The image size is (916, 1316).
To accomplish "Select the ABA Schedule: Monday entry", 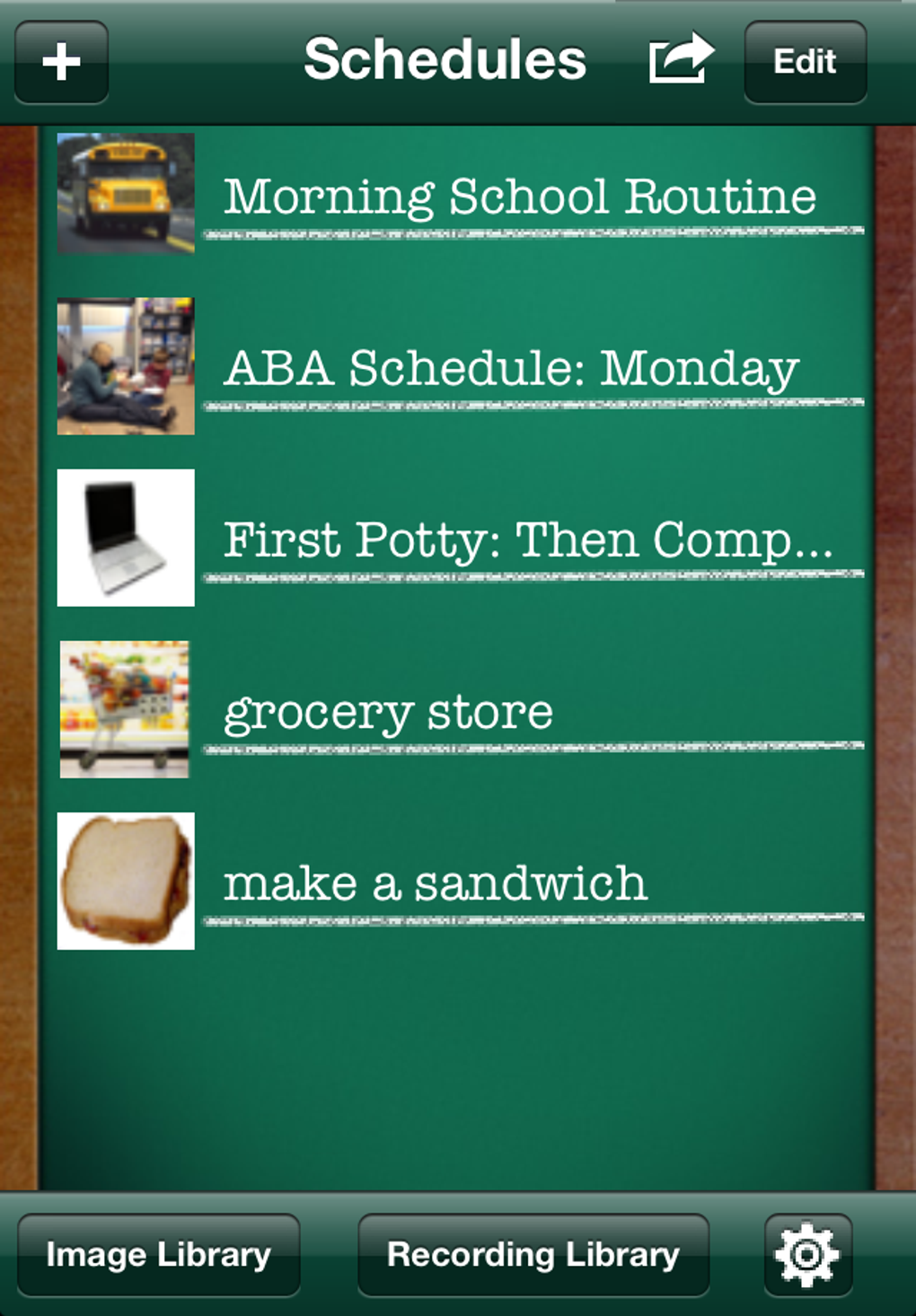I will pos(512,364).
